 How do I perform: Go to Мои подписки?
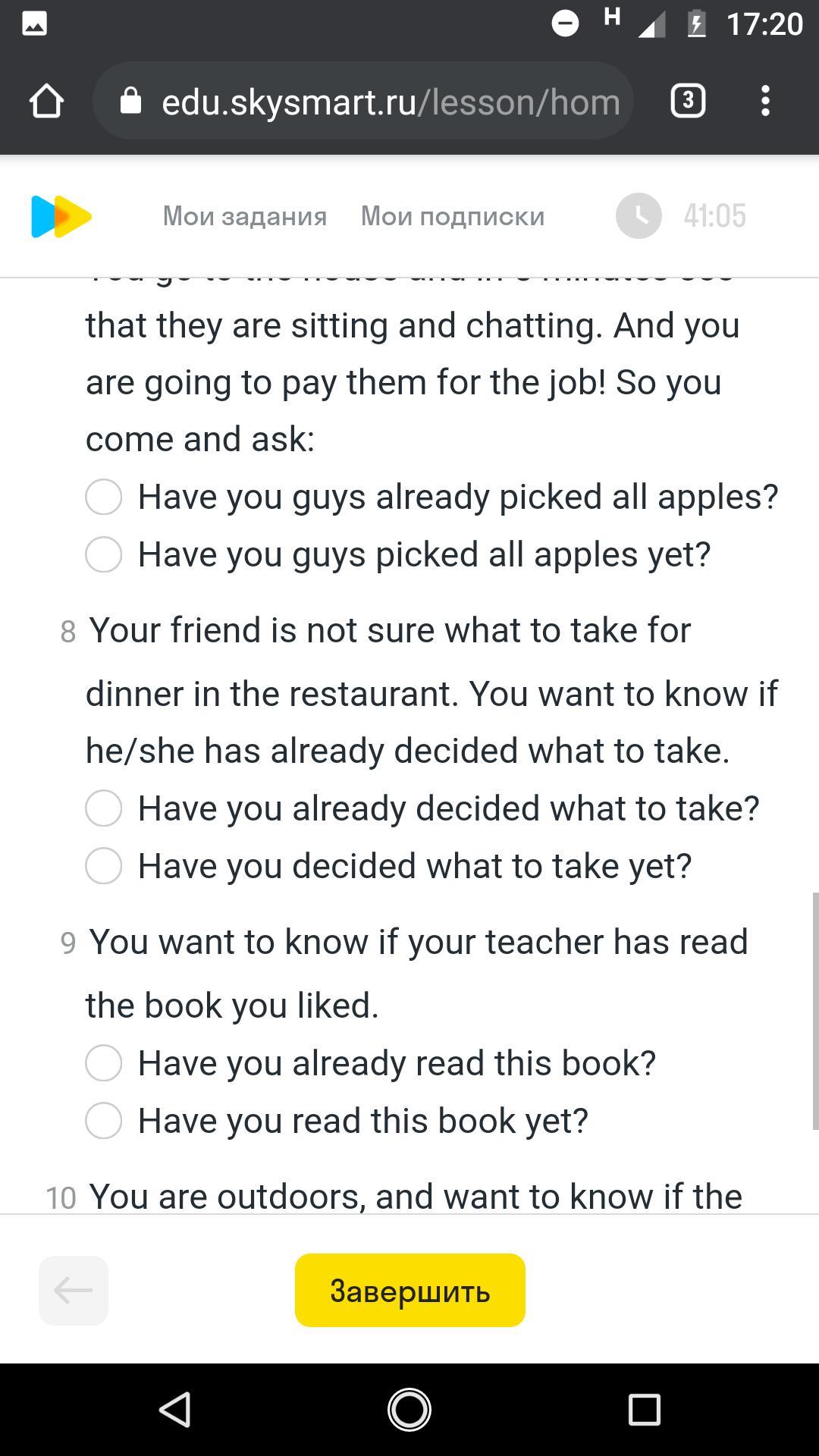pyautogui.click(x=453, y=216)
